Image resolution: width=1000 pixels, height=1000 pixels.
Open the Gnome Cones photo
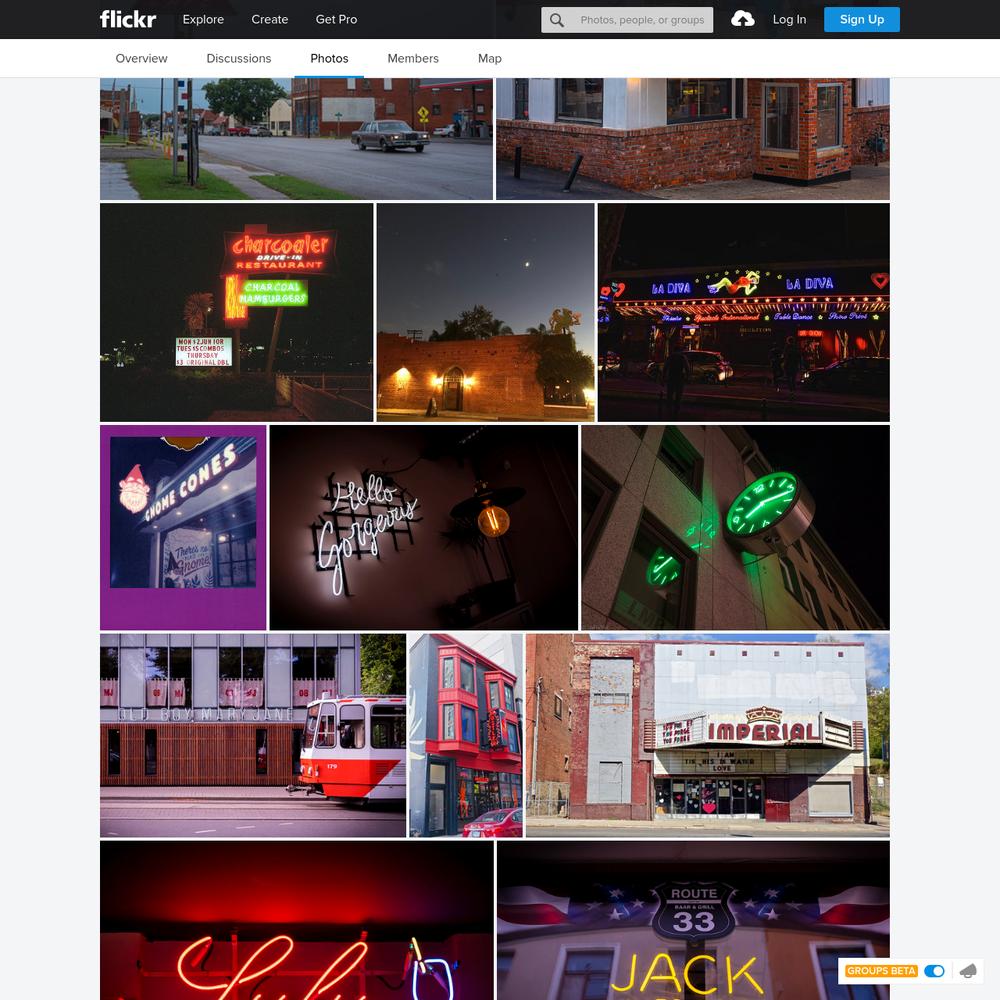183,527
